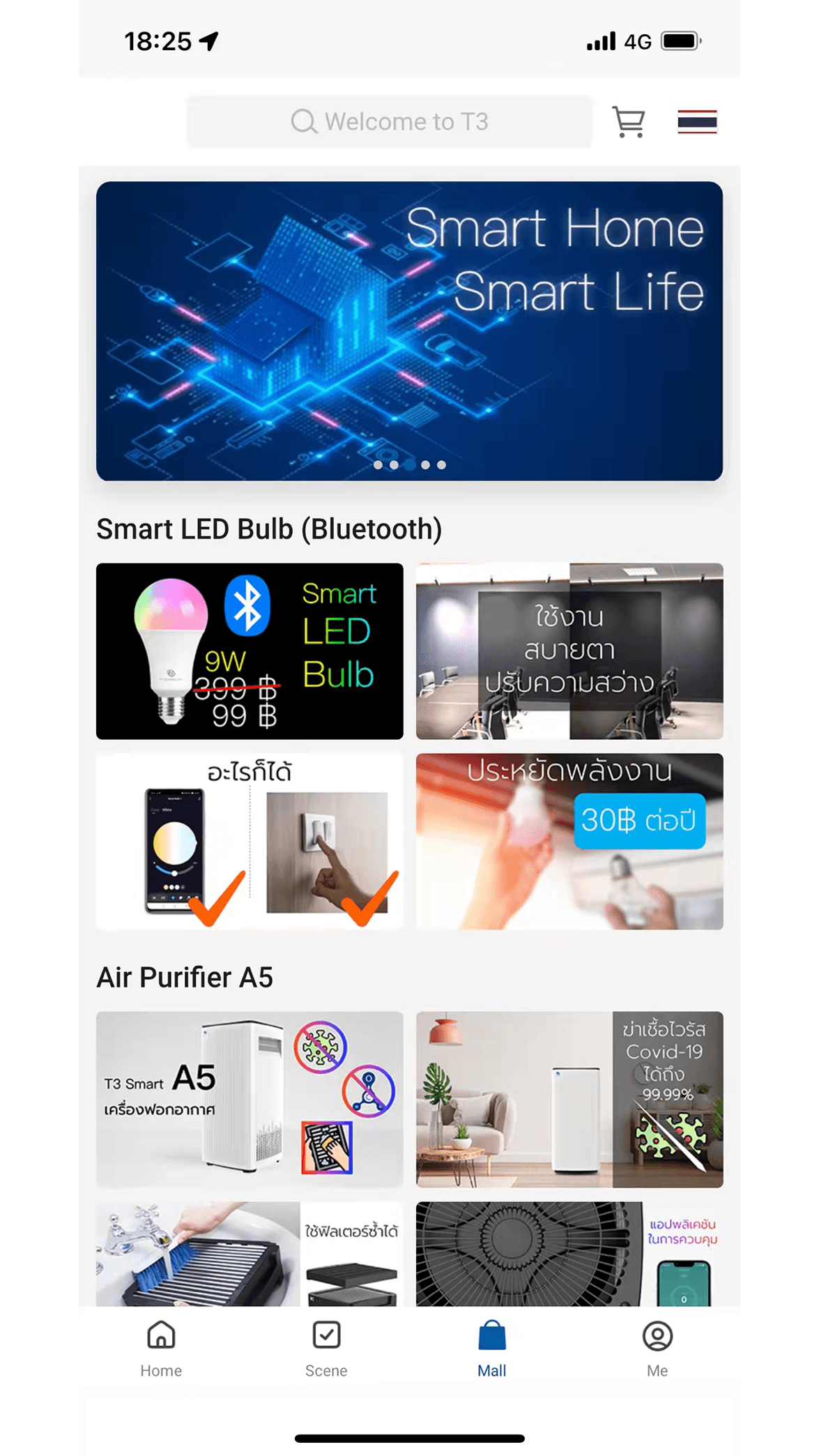819x1456 pixels.
Task: Open the Welcome to T3 search box
Action: coord(390,121)
